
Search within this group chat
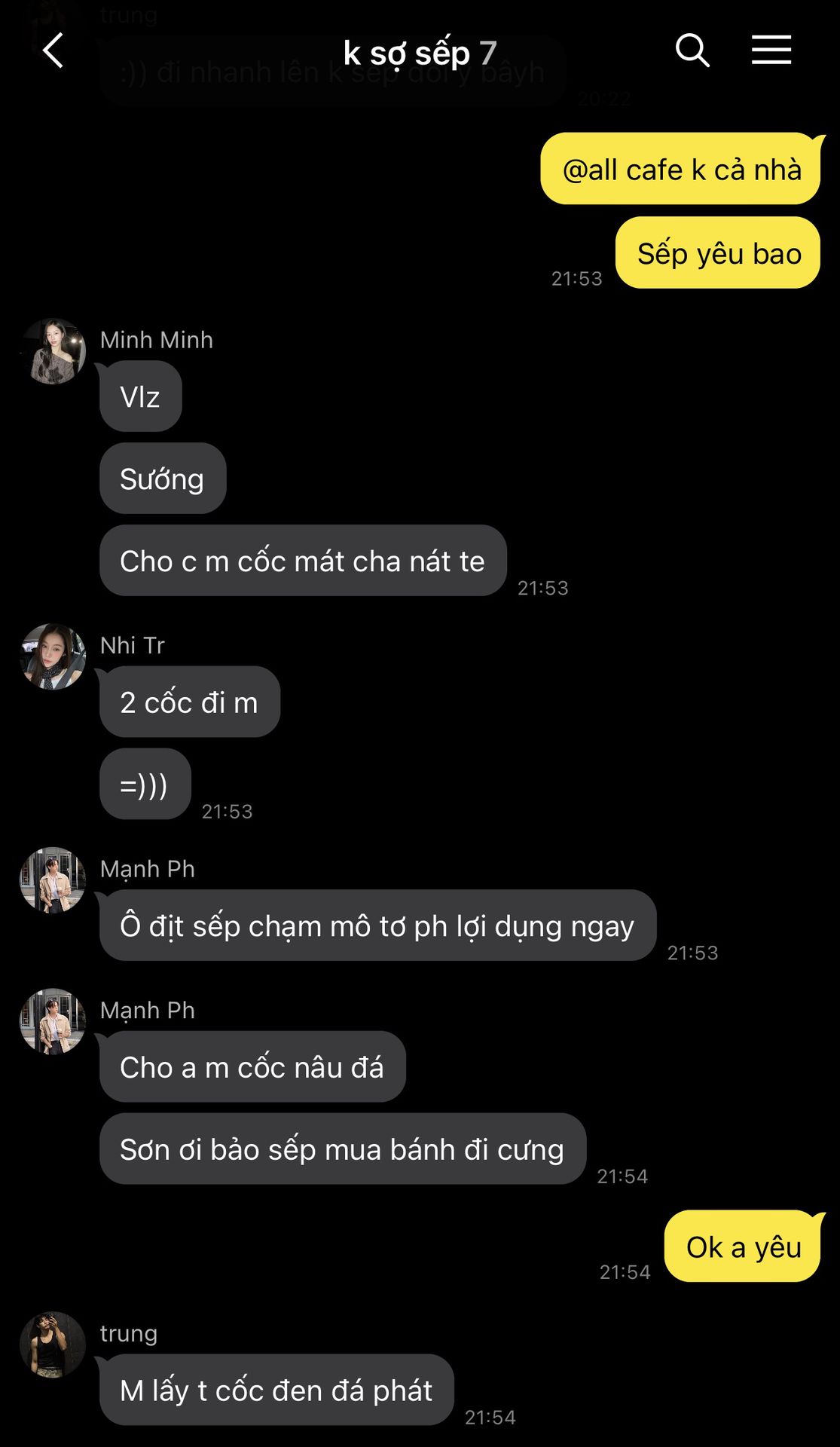[692, 50]
